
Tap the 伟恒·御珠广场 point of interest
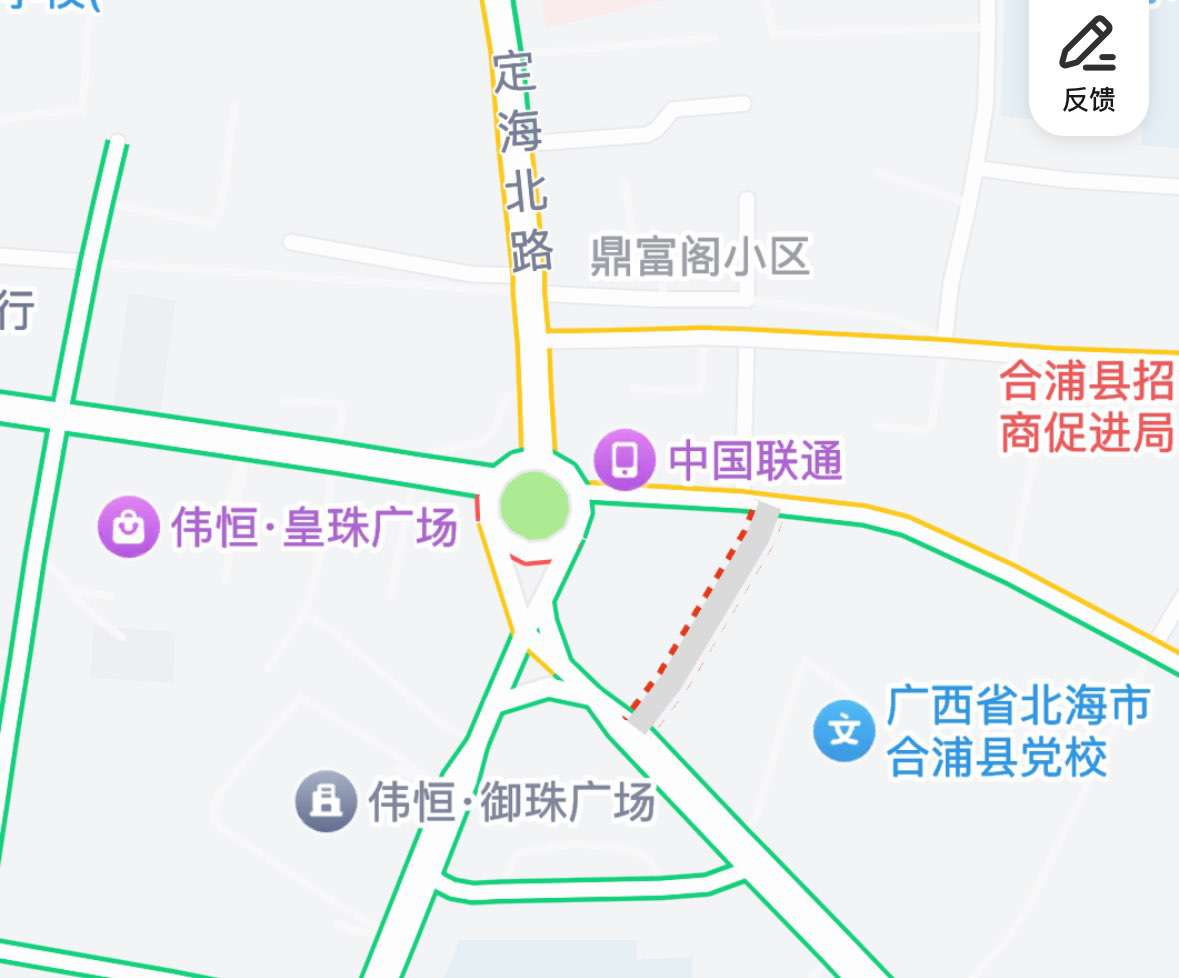[326, 801]
